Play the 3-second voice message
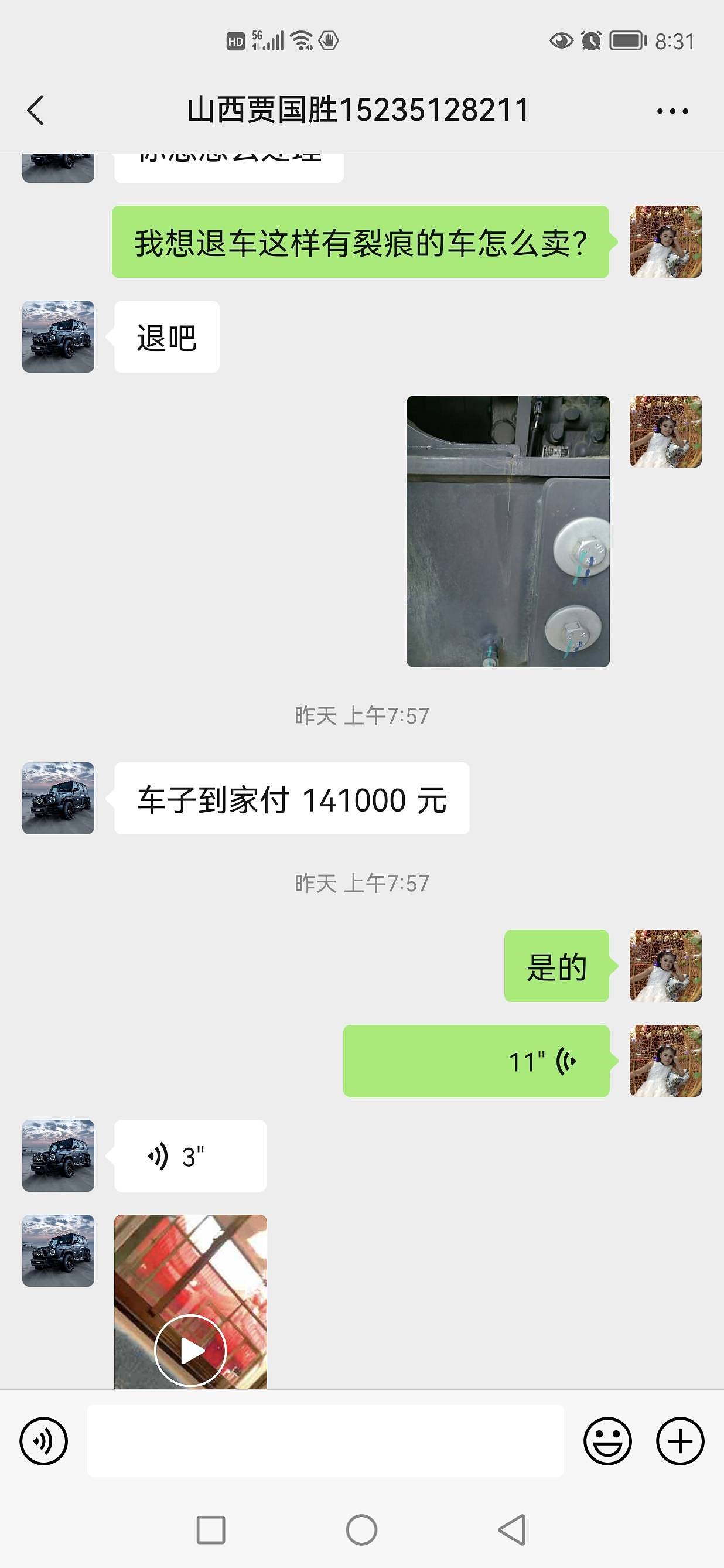The height and width of the screenshot is (1568, 724). click(190, 1156)
